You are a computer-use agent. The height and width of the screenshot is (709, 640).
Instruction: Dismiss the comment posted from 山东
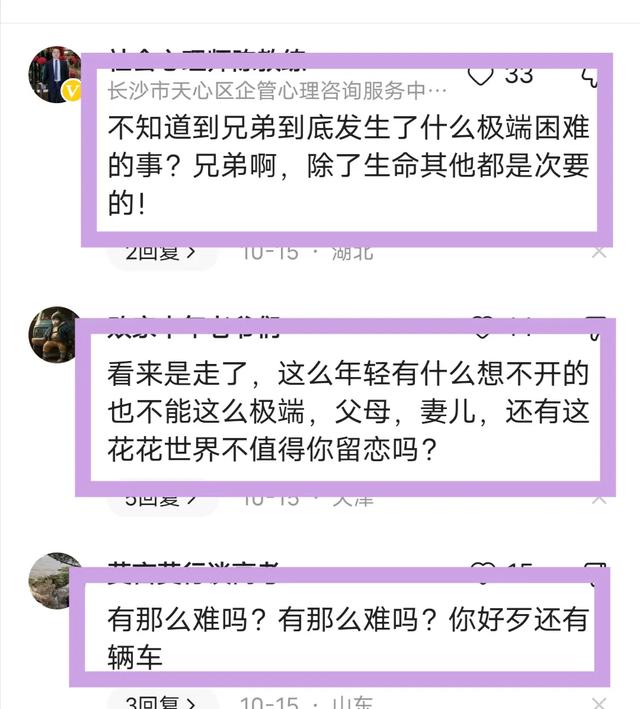point(599,702)
